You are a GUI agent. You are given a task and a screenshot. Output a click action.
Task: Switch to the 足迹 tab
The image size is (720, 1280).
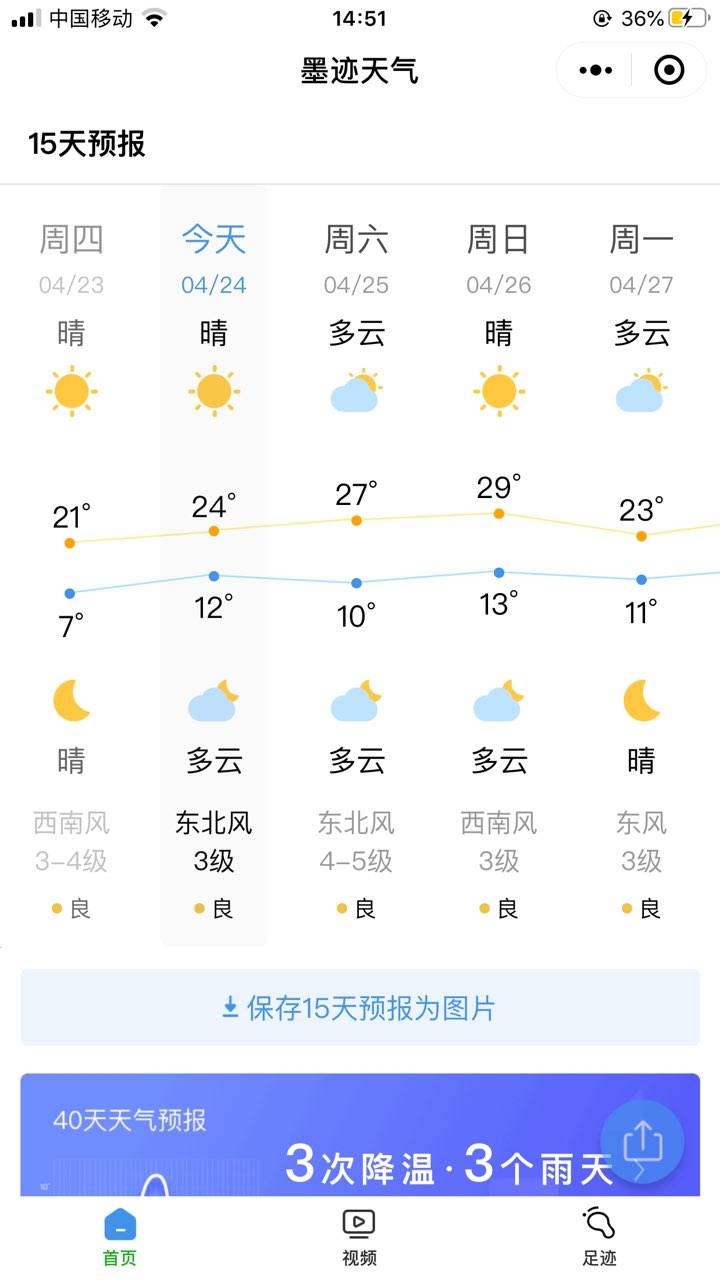[x=599, y=1237]
